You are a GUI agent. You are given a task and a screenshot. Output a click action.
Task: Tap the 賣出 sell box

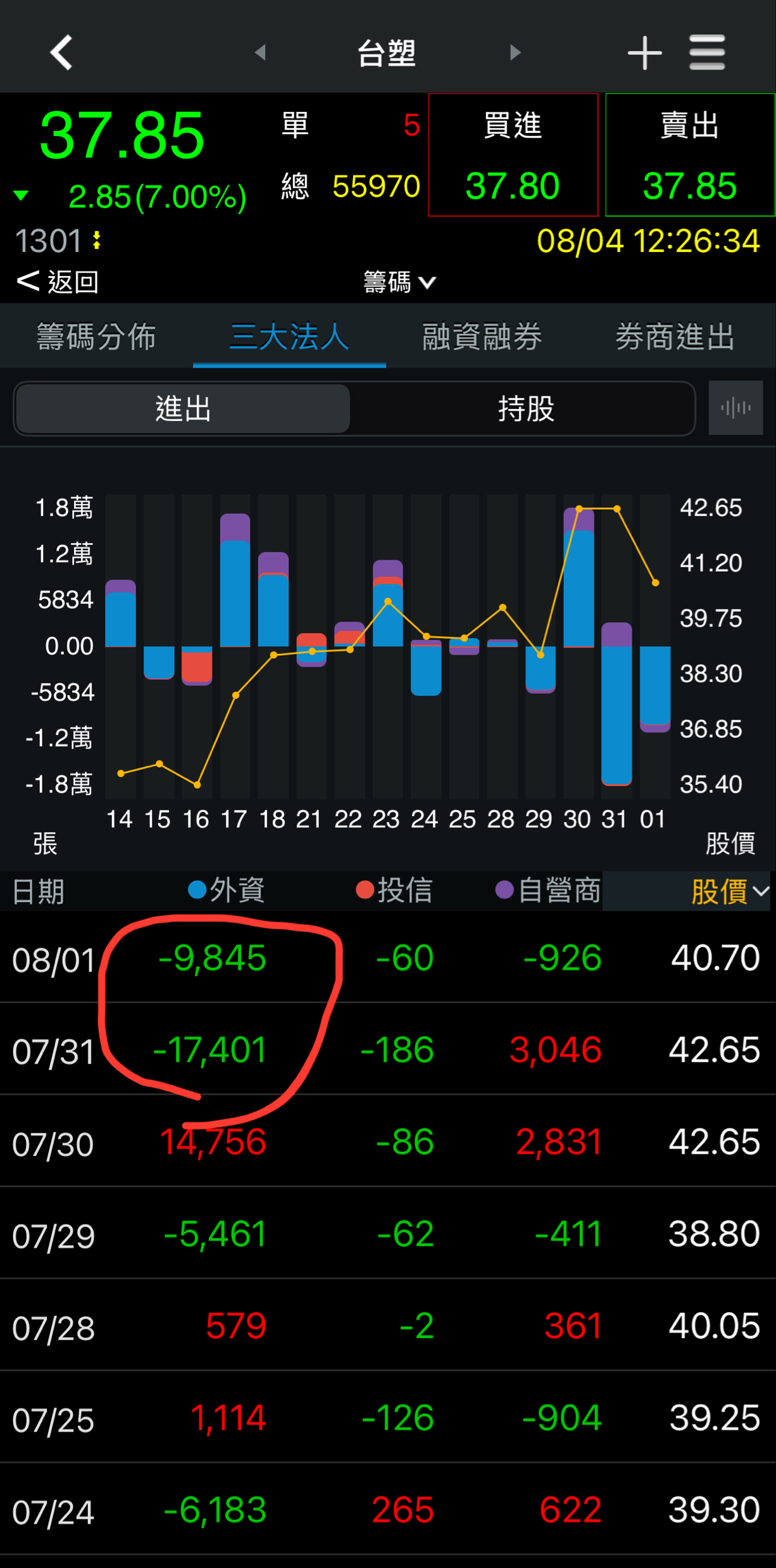click(x=690, y=155)
